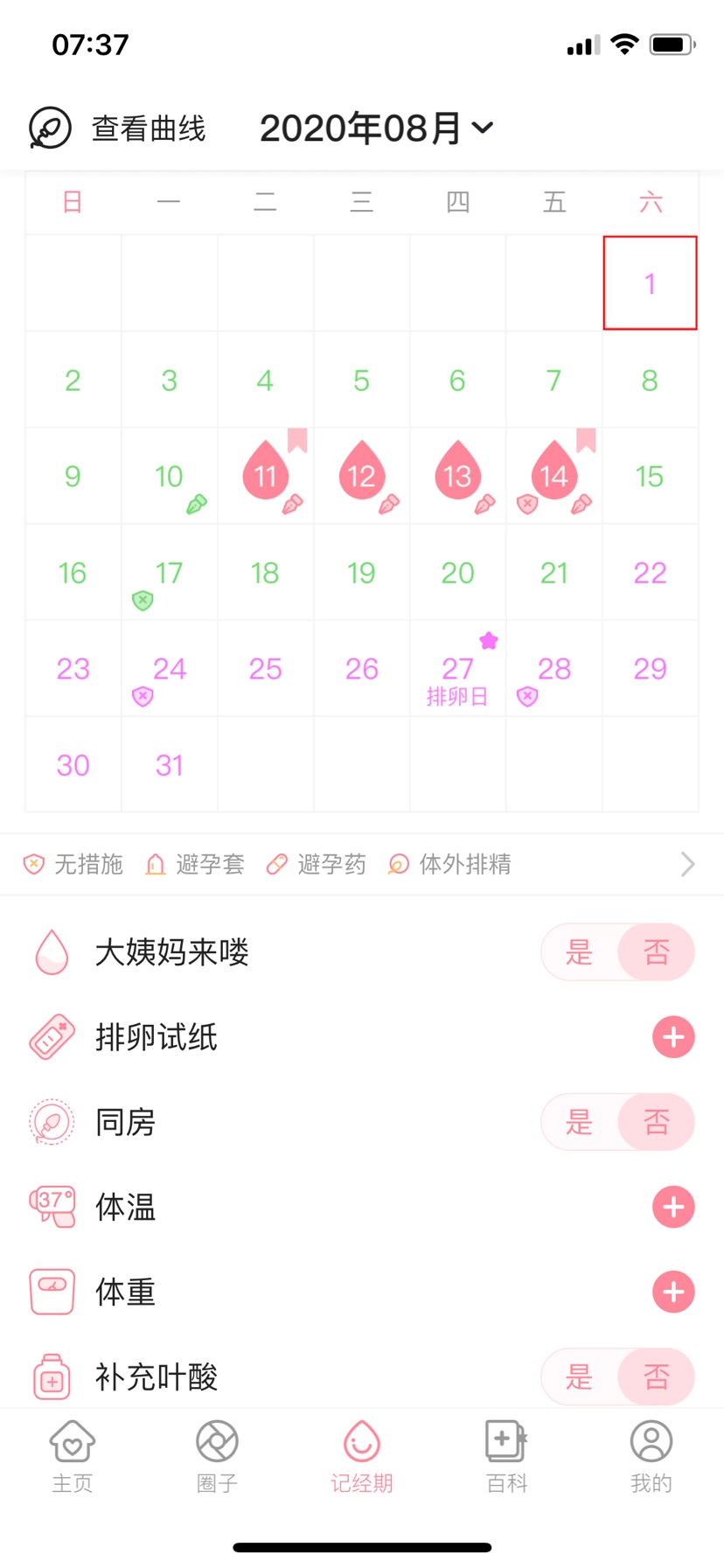Viewport: 724px width, 1568px height.
Task: Select date 31 on the calendar
Action: [x=169, y=765]
